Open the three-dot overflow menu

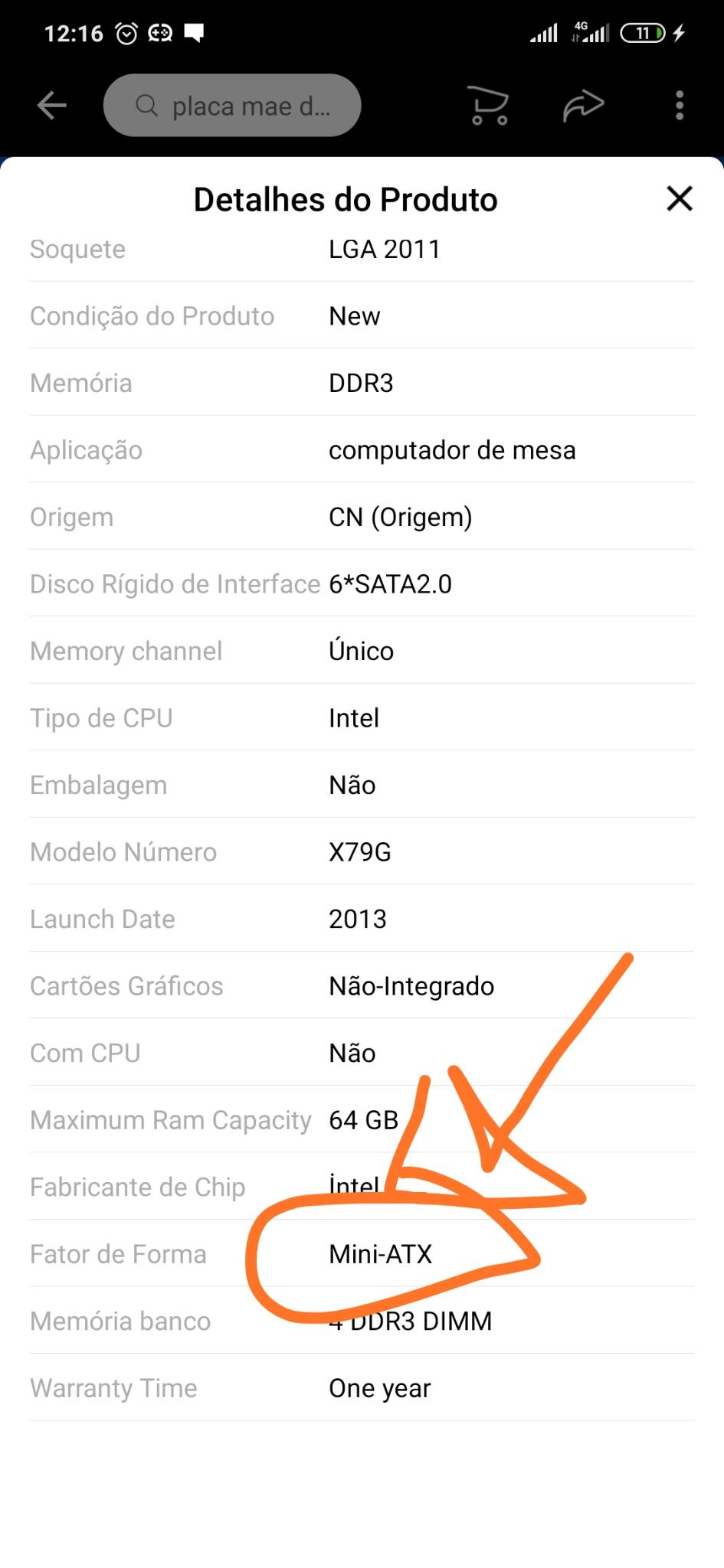pos(679,106)
